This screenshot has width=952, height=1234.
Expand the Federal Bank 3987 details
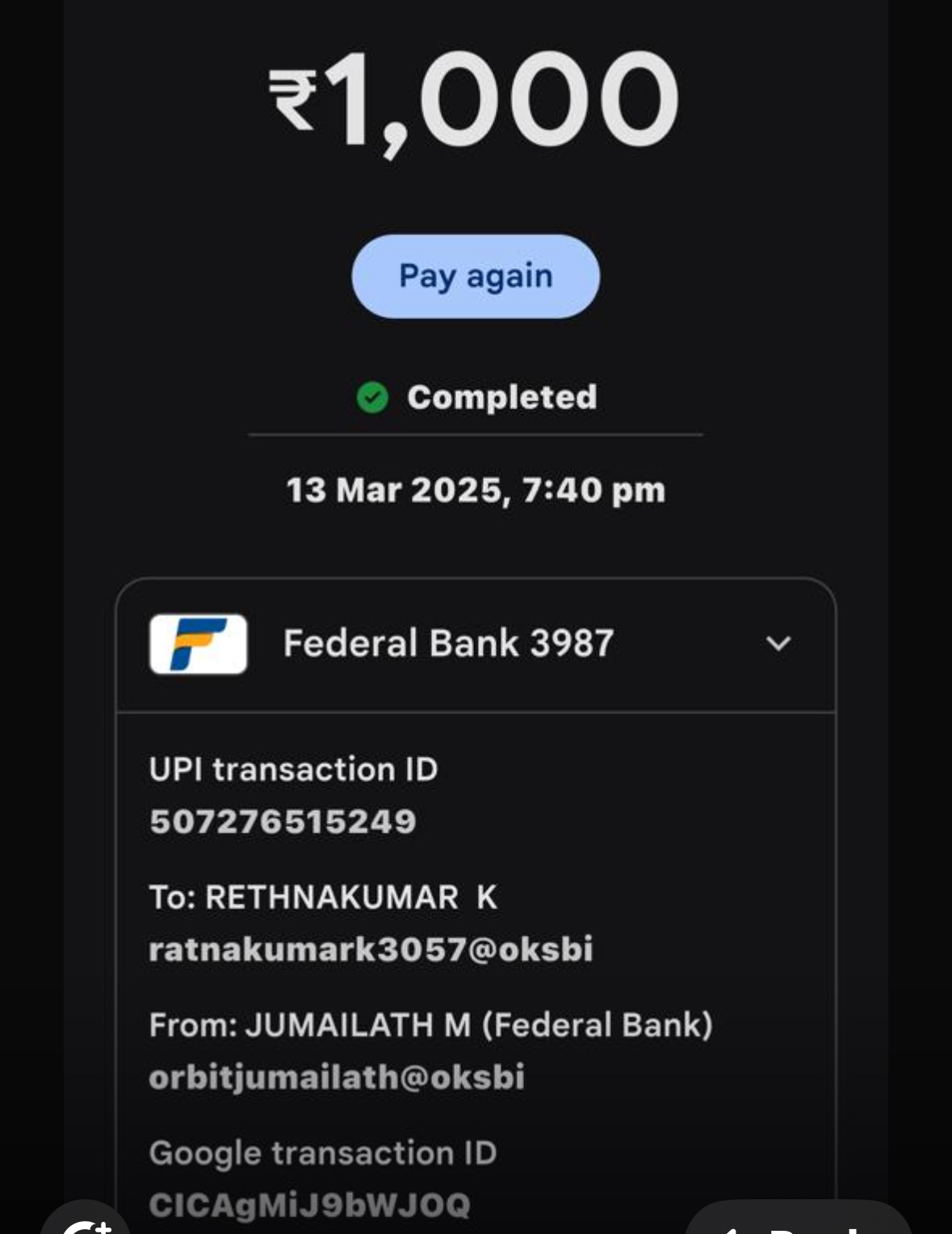pyautogui.click(x=778, y=644)
